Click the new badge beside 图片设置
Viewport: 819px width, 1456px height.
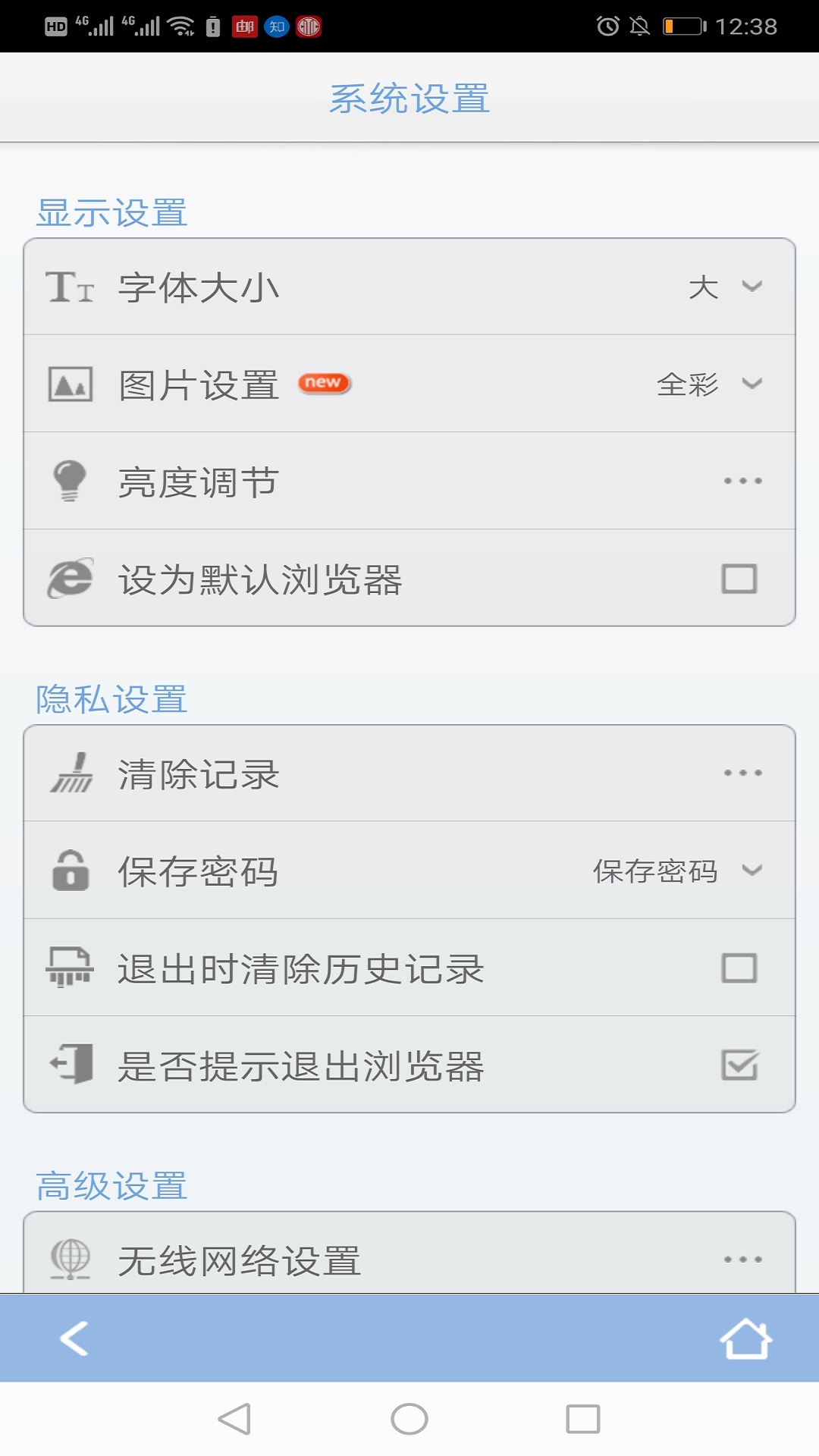(x=324, y=382)
